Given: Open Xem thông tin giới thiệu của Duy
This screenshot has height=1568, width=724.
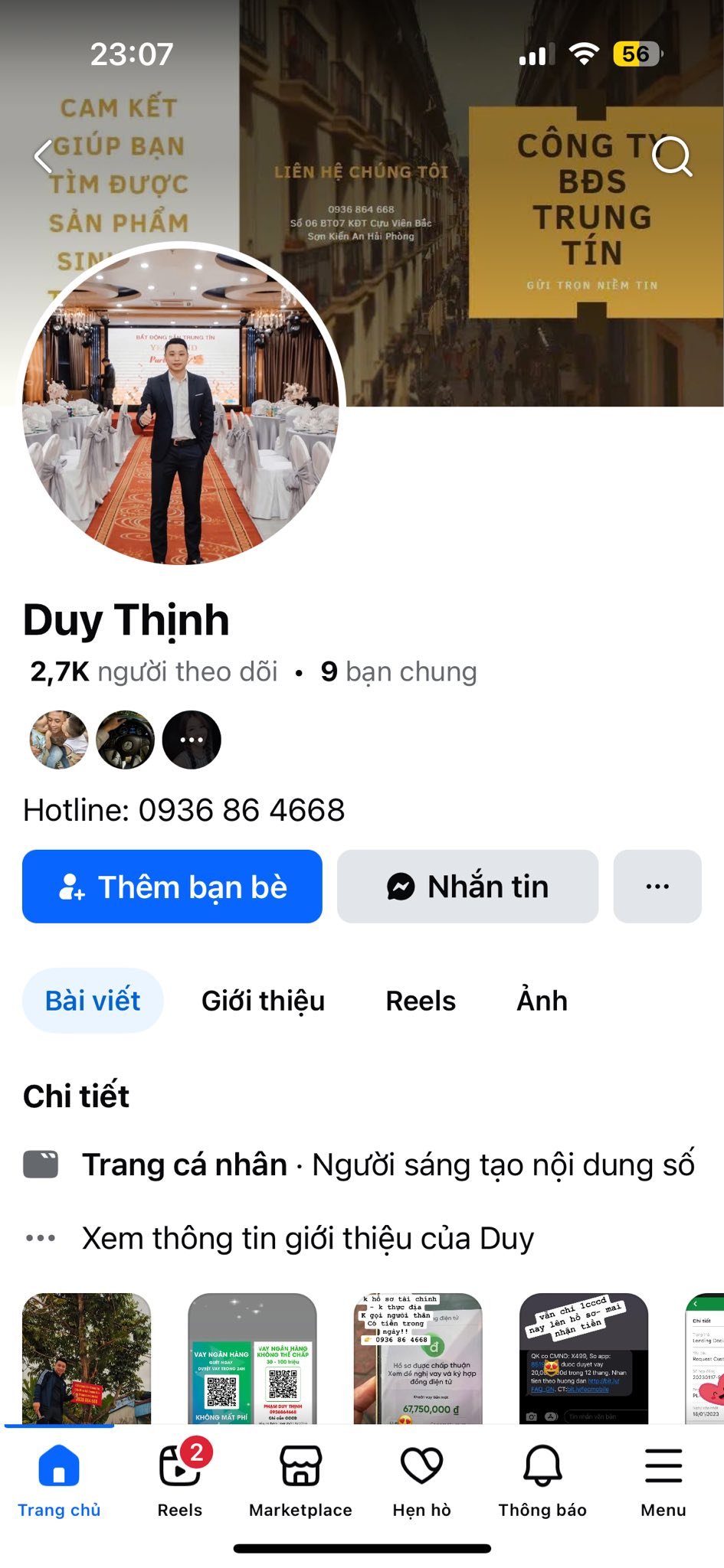Looking at the screenshot, I should 306,1238.
